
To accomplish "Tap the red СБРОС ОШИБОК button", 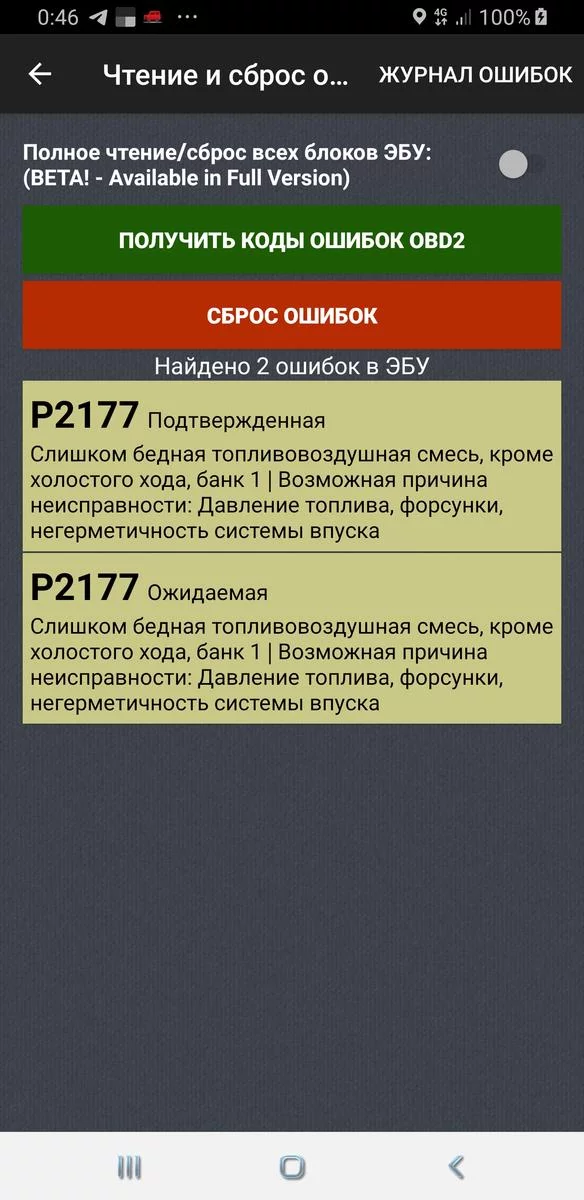I will click(x=292, y=316).
